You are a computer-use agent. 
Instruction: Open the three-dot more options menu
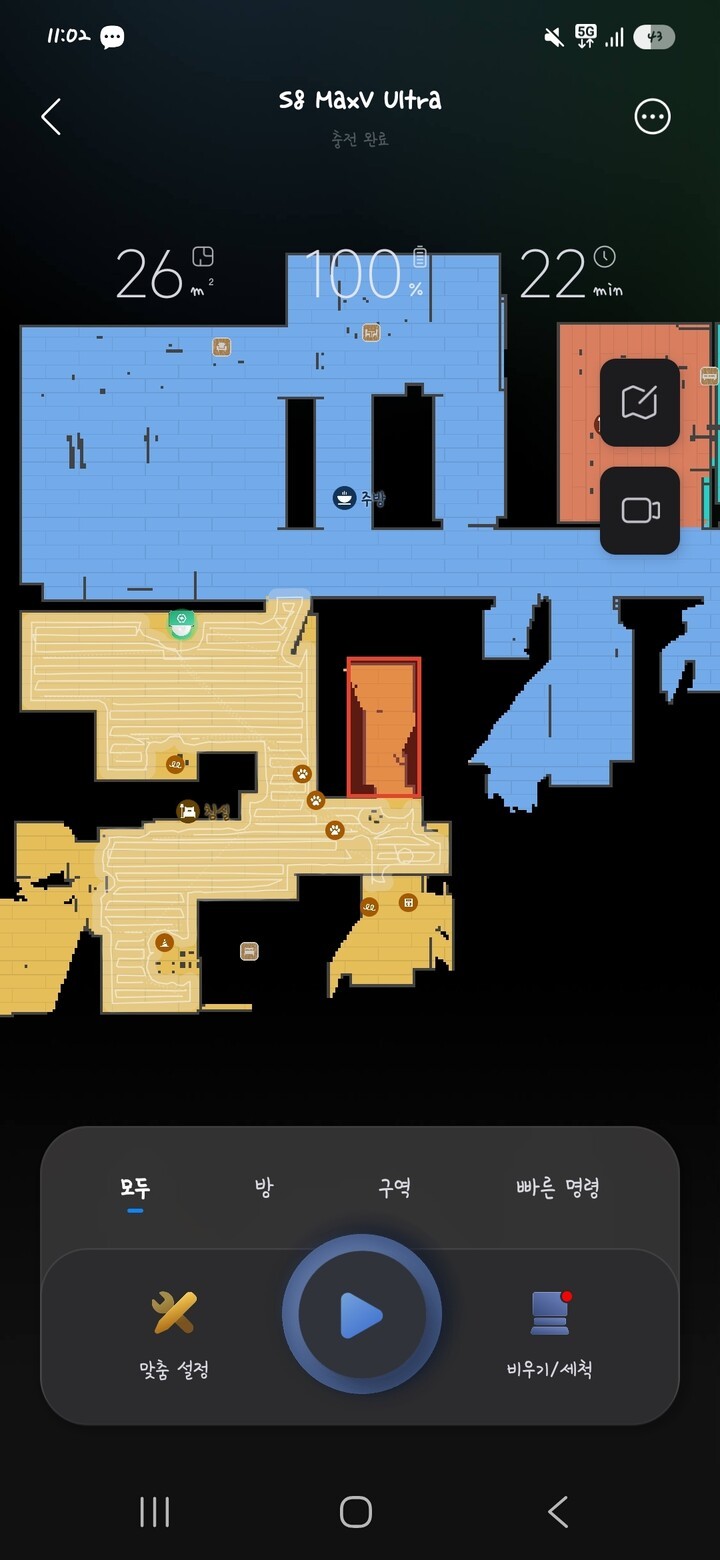(652, 117)
